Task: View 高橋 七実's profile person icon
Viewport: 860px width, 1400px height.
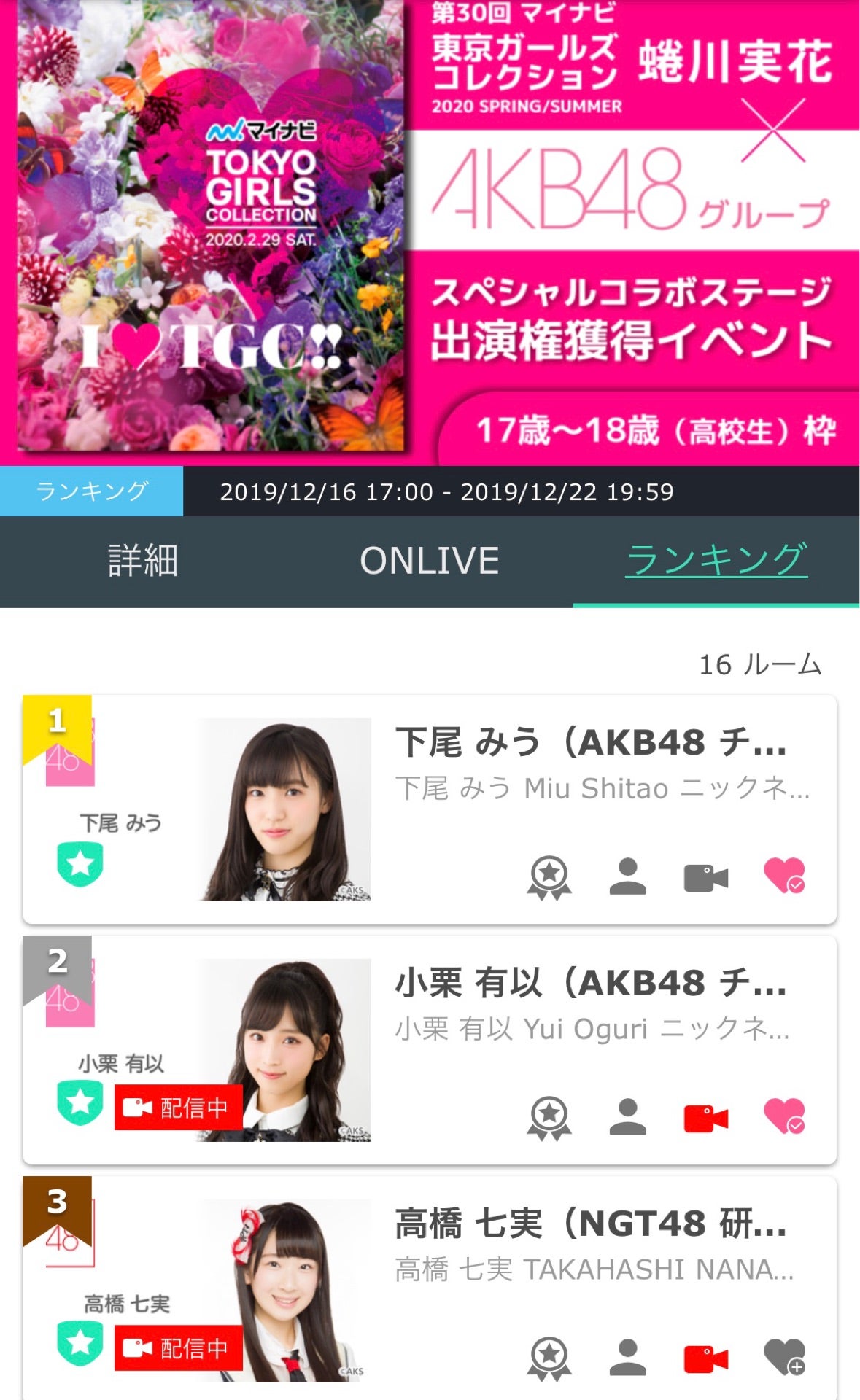Action: point(627,1357)
